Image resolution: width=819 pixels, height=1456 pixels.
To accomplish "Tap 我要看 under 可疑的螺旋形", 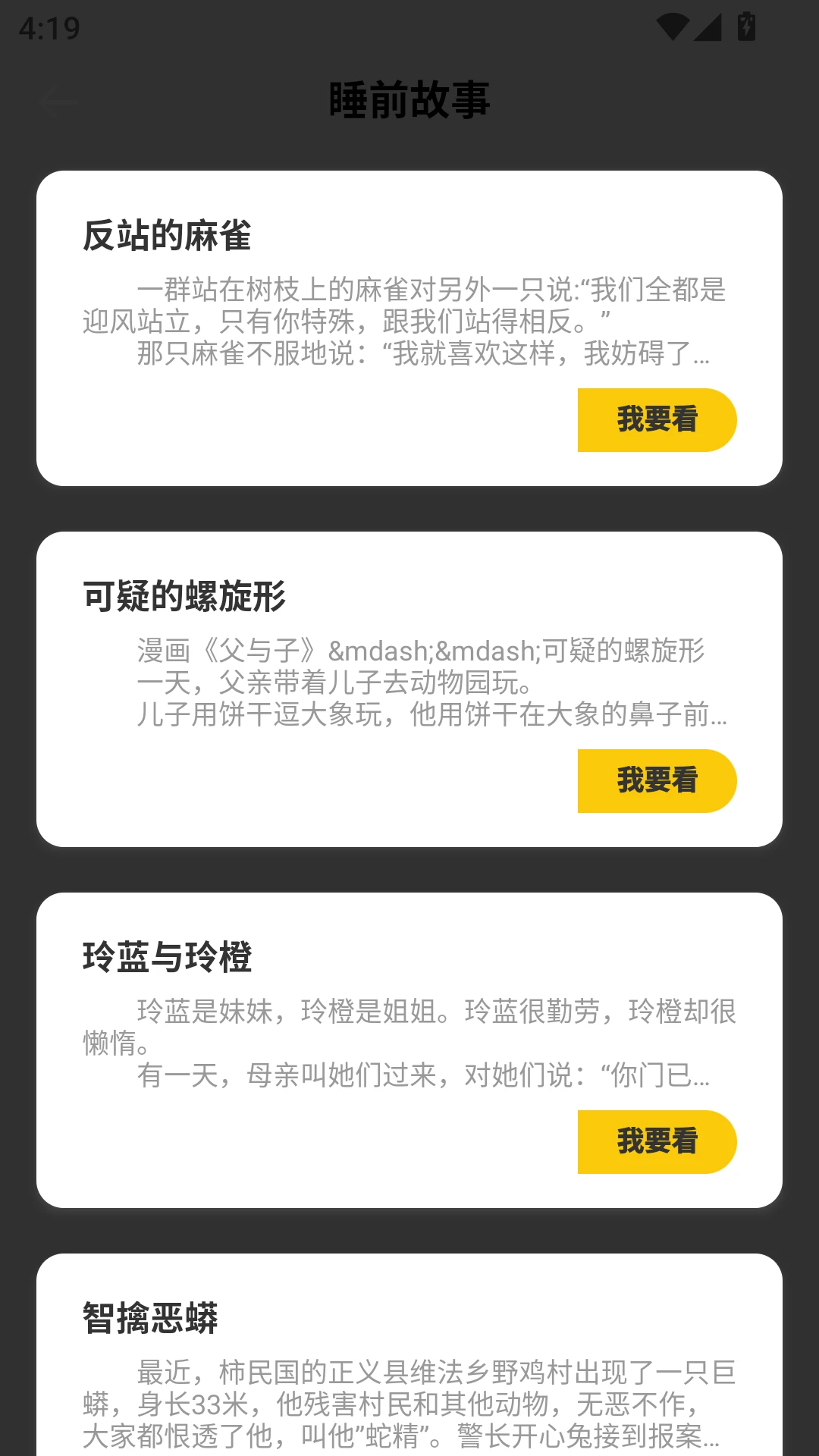I will tap(657, 780).
